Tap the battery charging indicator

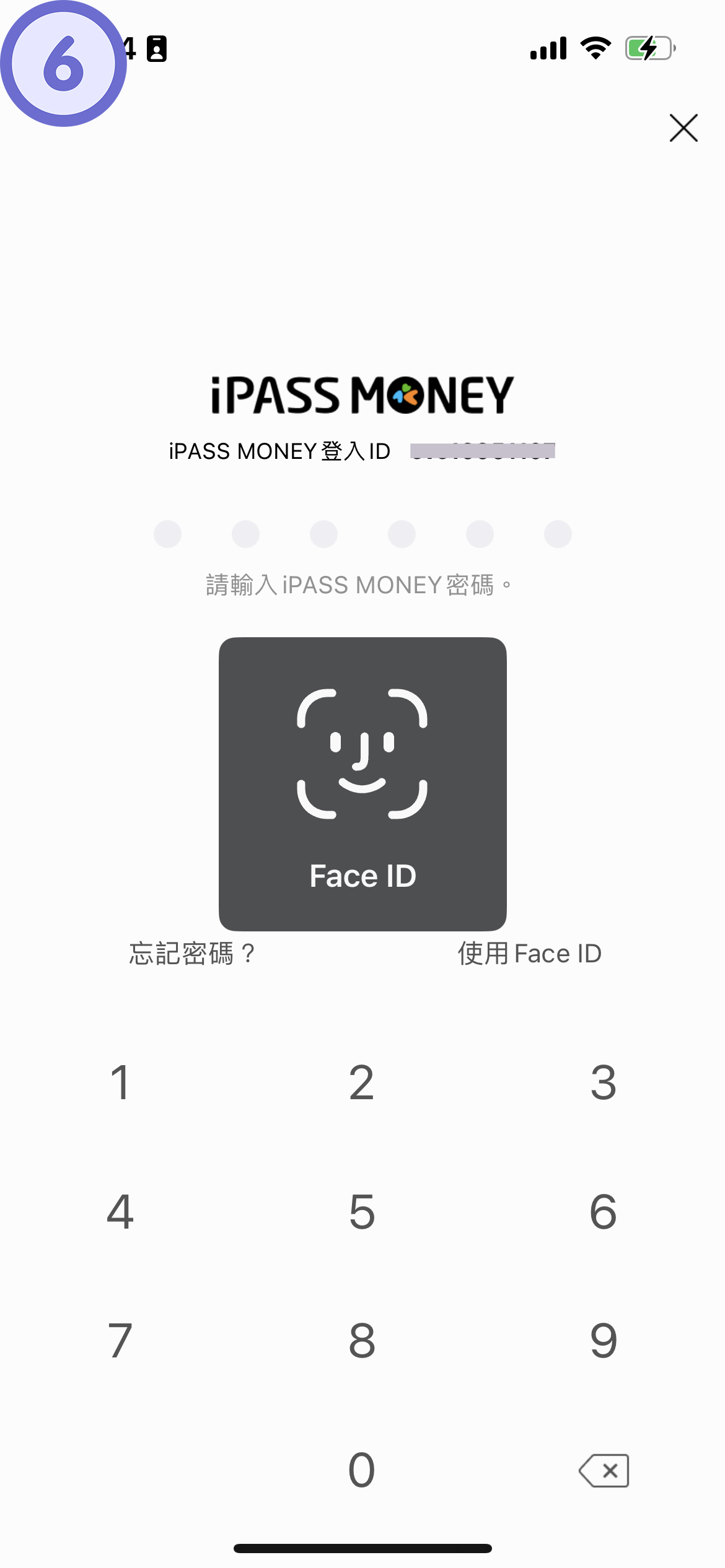(x=648, y=47)
